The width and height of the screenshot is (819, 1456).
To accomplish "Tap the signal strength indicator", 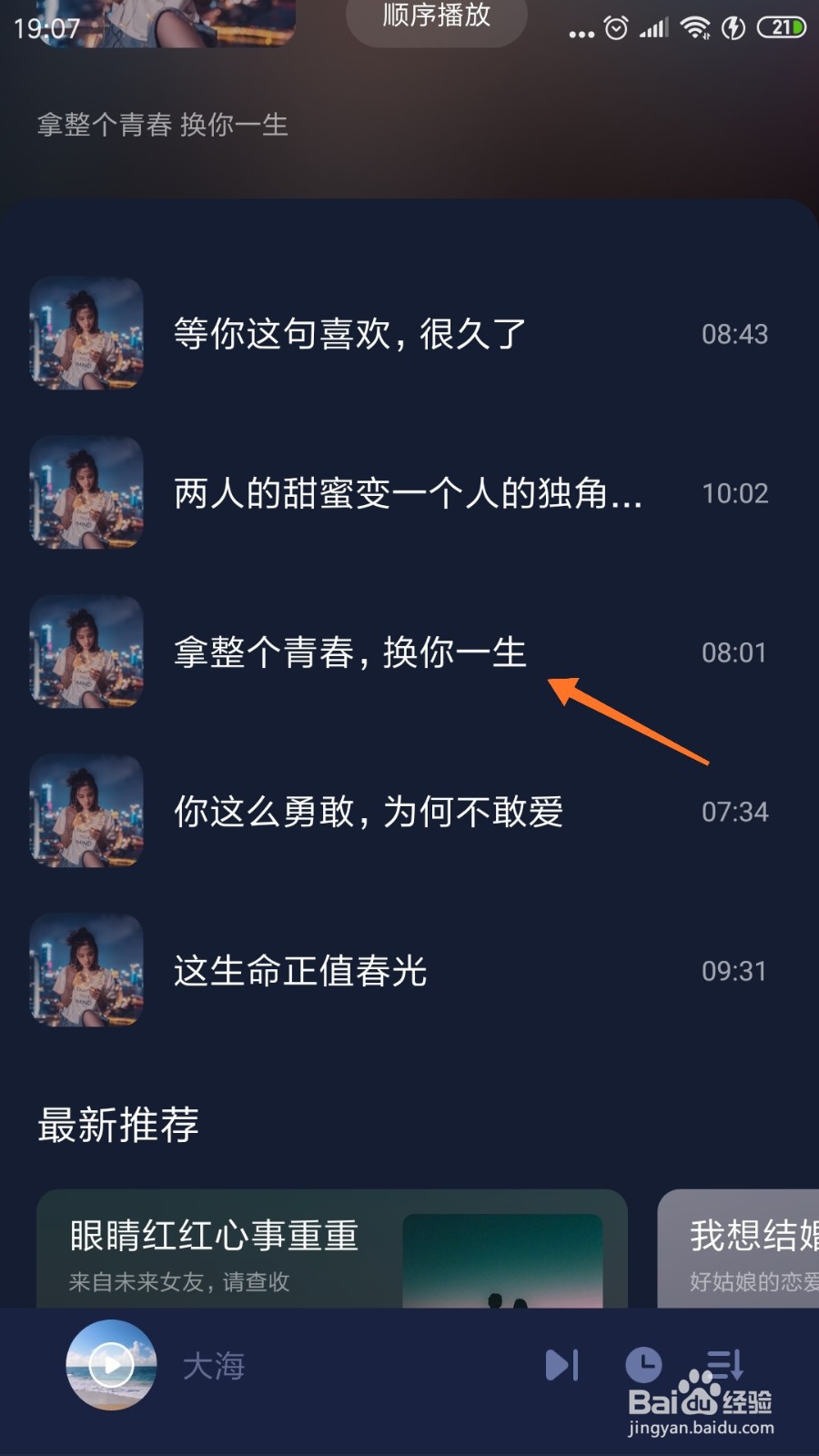I will point(653,27).
